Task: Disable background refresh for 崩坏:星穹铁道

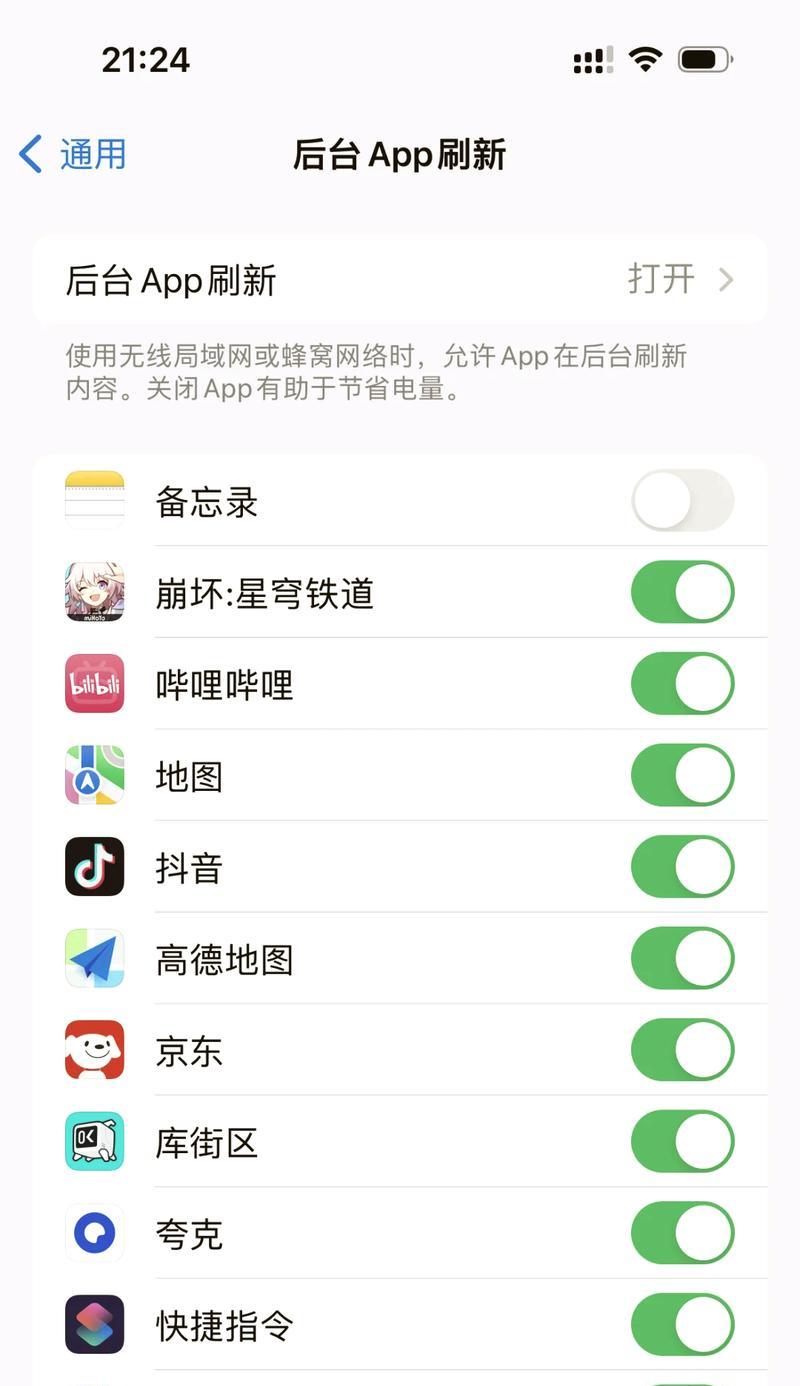Action: tap(682, 592)
